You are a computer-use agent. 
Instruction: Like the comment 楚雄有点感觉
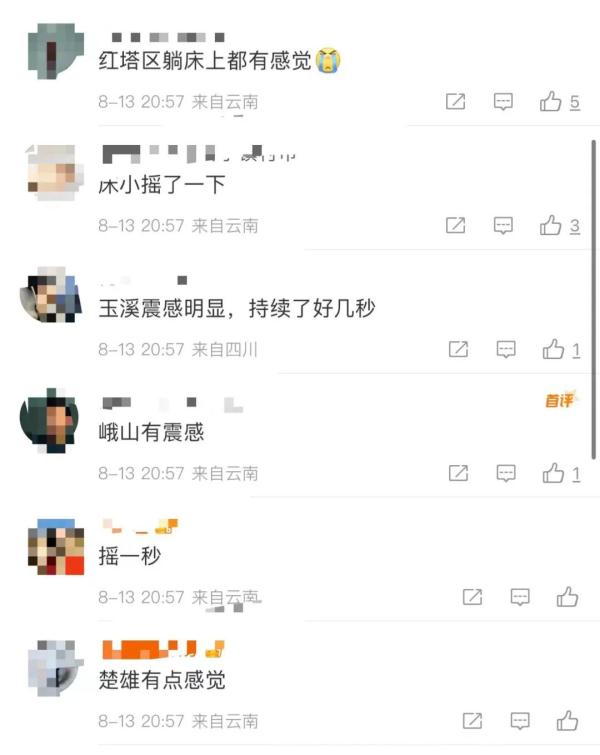tap(568, 720)
